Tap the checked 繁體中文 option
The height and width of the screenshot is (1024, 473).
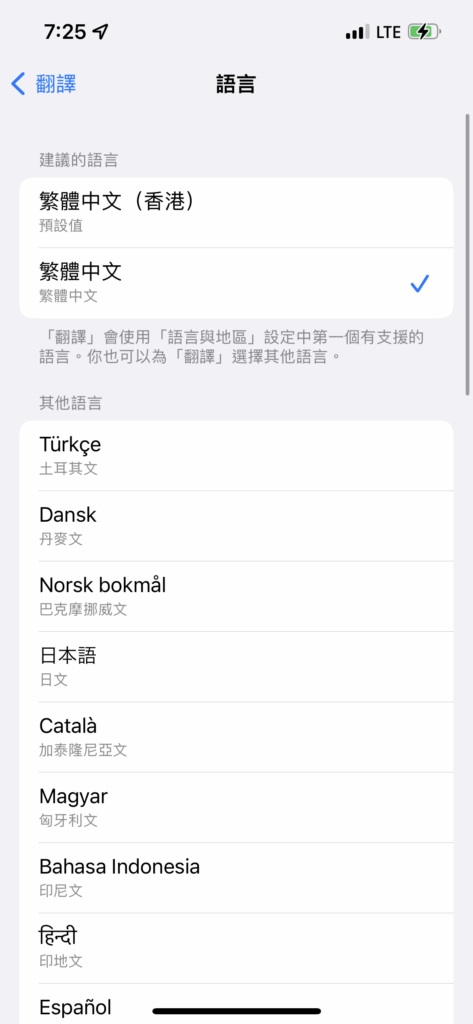coord(236,283)
